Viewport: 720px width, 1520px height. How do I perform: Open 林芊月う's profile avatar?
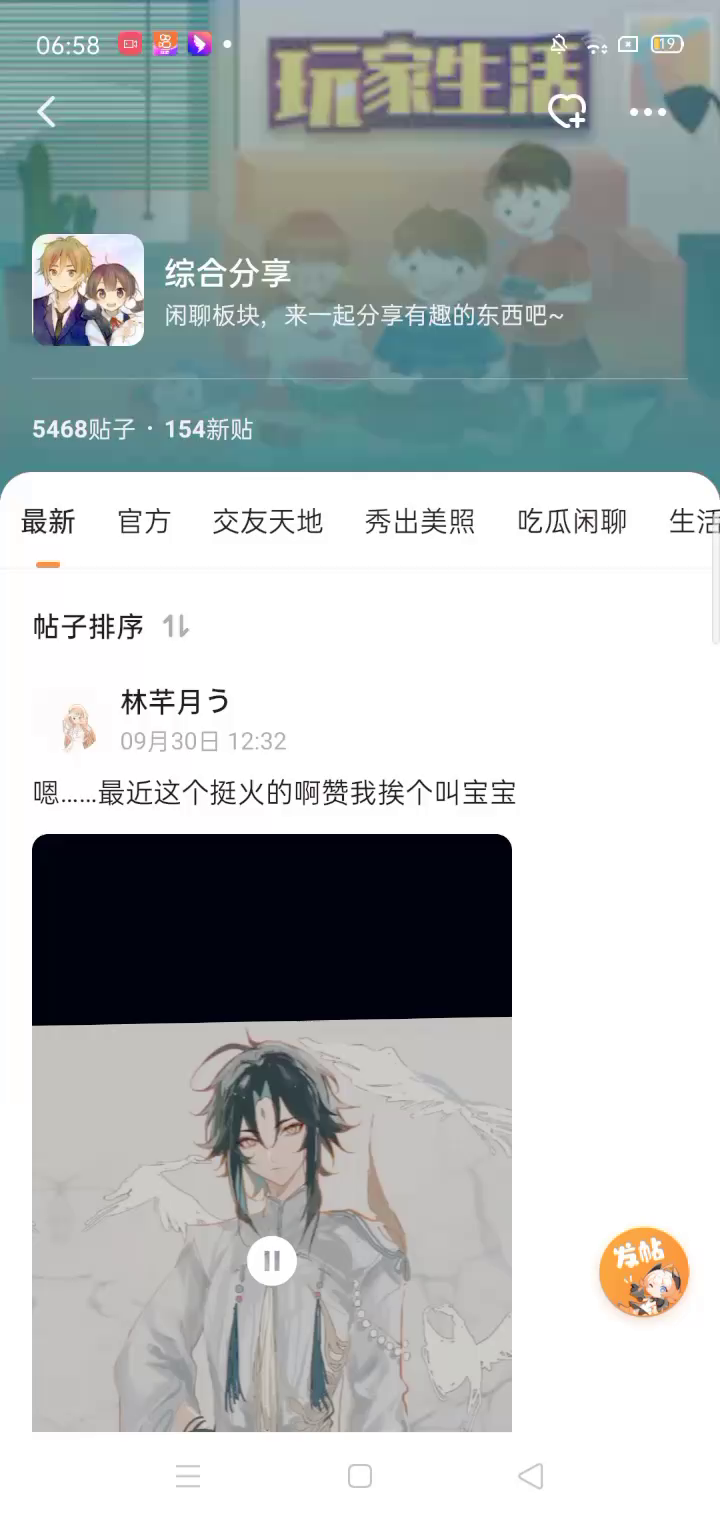68,721
